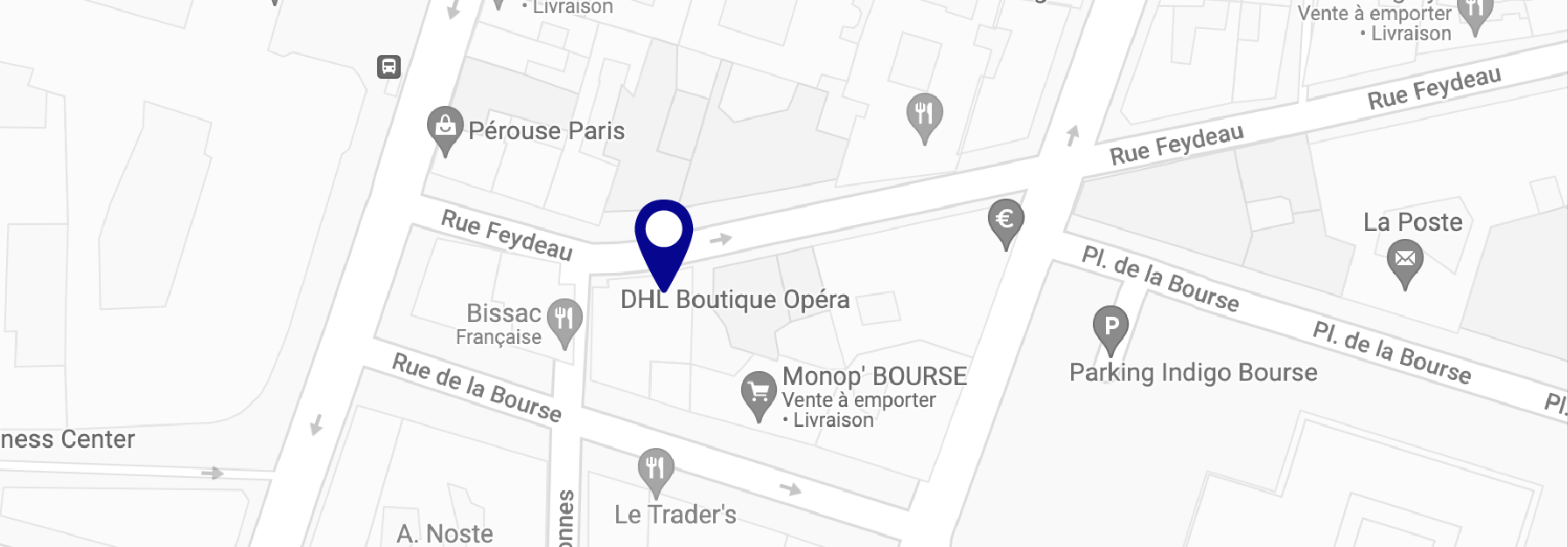Tap the Le Trader's restaurant marker
Screen dimensions: 1568x547
655,470
